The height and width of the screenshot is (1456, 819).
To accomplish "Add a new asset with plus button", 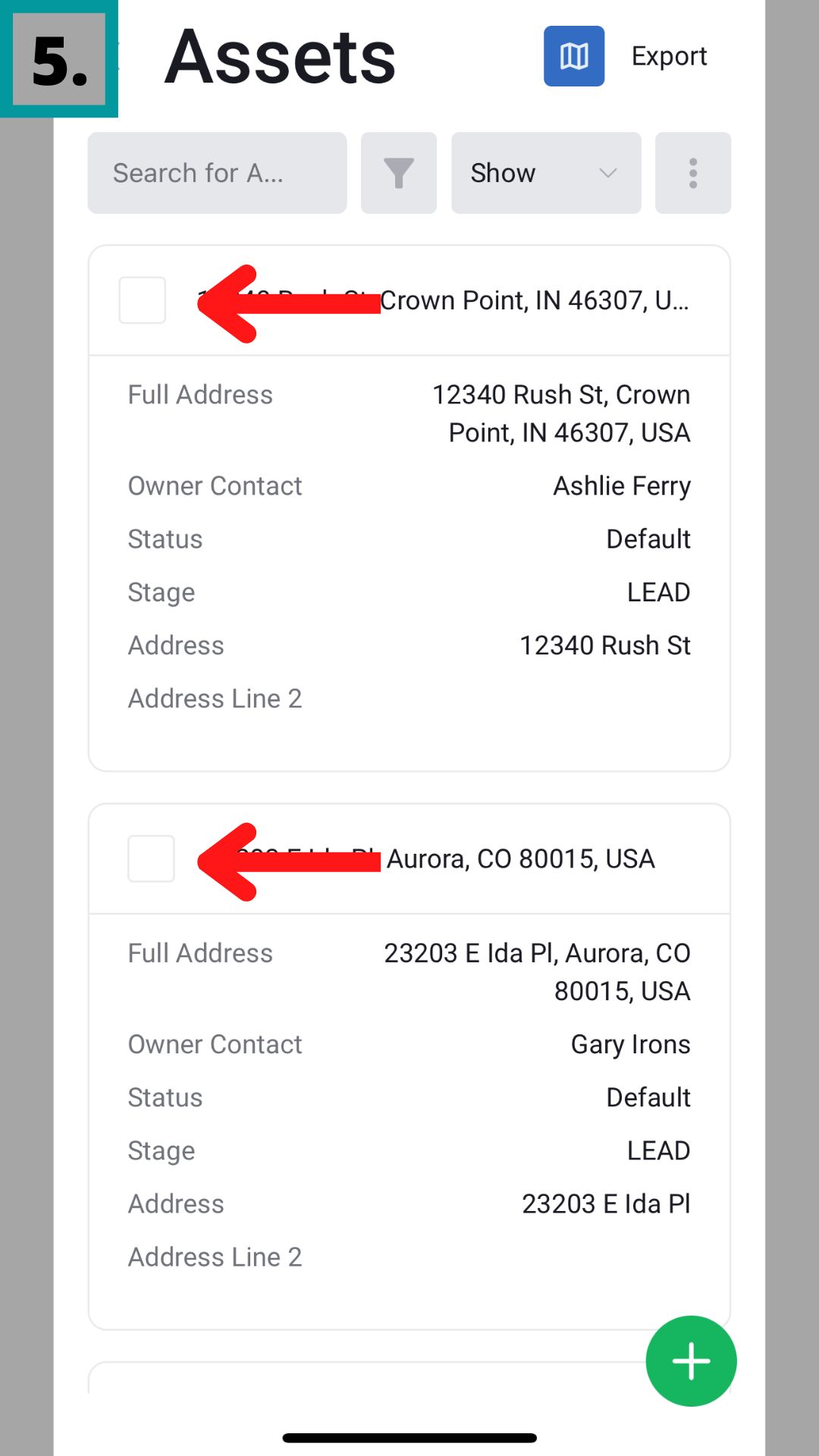I will 691,1360.
